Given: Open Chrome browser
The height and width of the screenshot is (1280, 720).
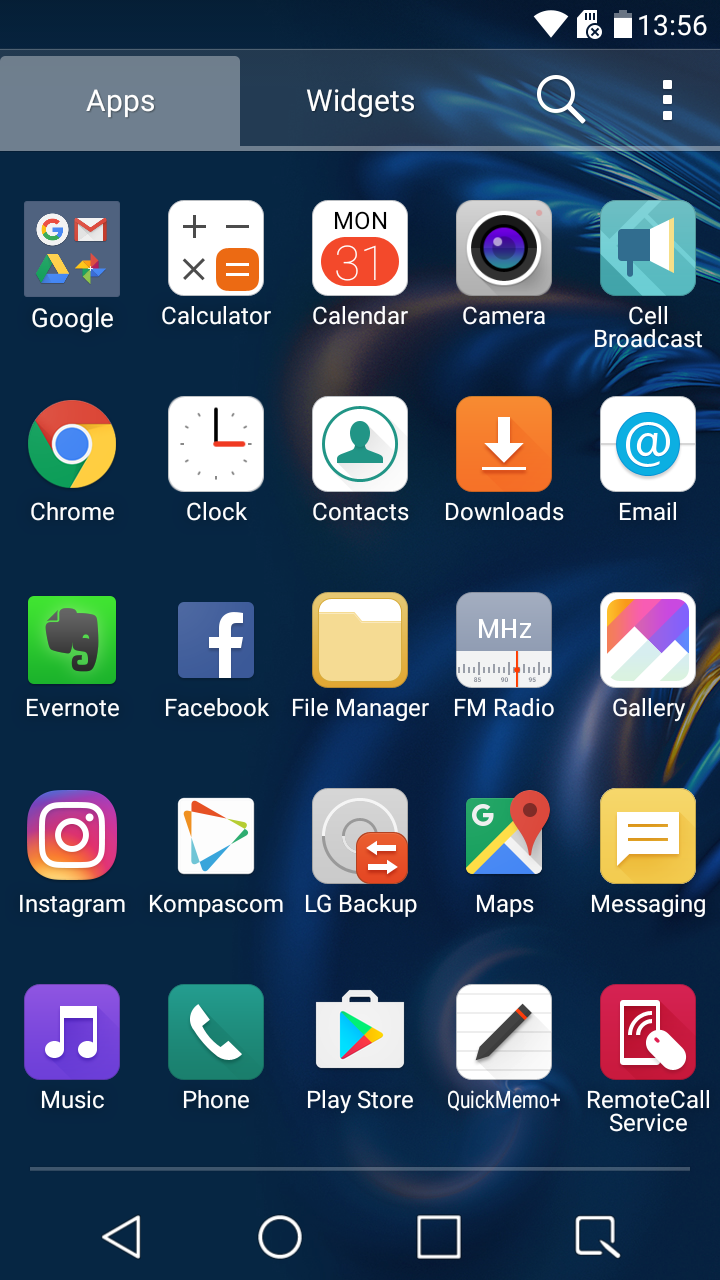Looking at the screenshot, I should pyautogui.click(x=72, y=445).
